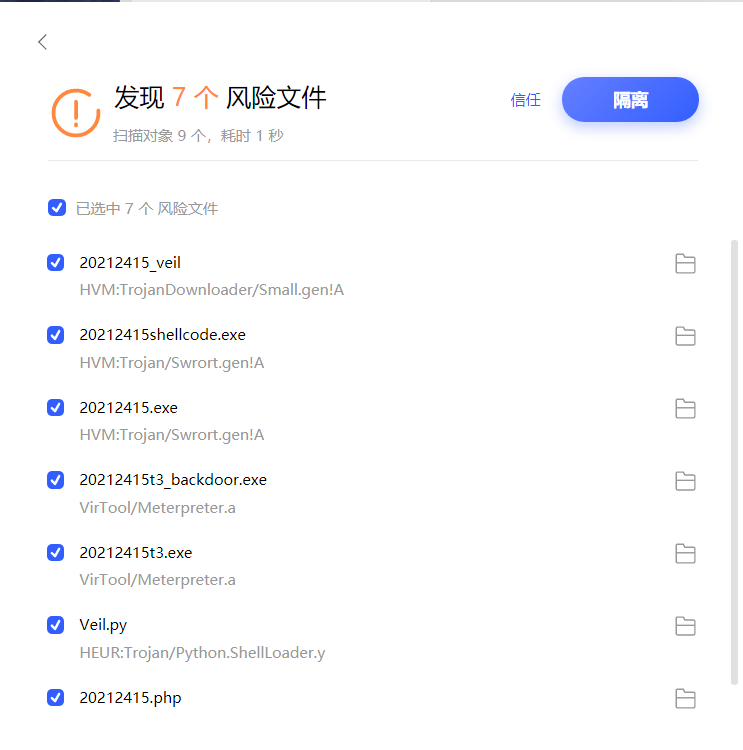
Task: Go back using the top-left arrow
Action: (42, 42)
